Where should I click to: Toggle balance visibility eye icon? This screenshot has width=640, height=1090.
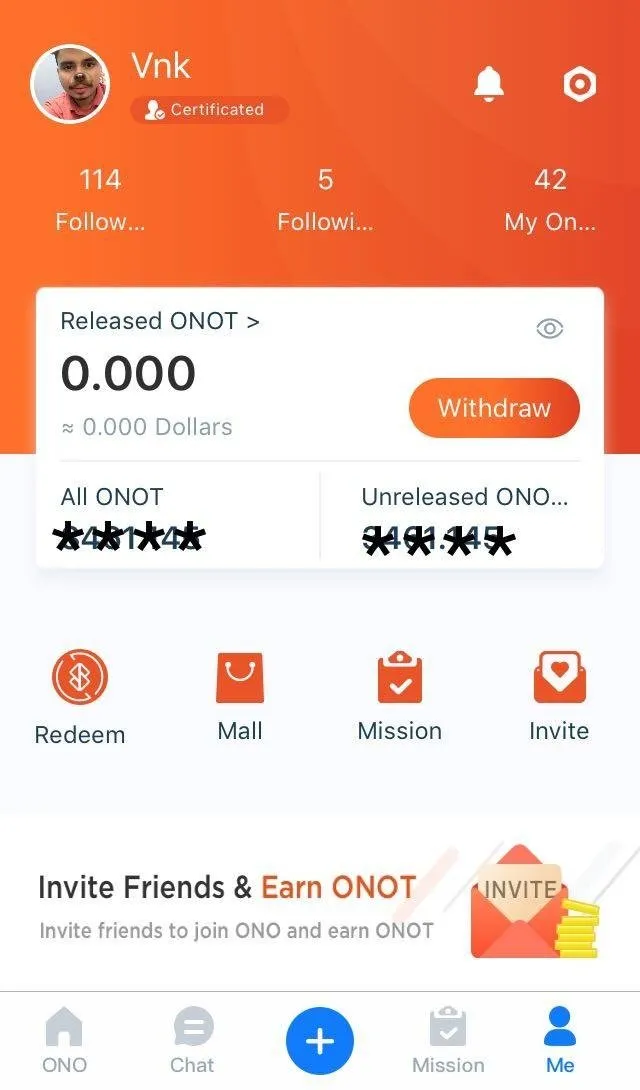549,328
